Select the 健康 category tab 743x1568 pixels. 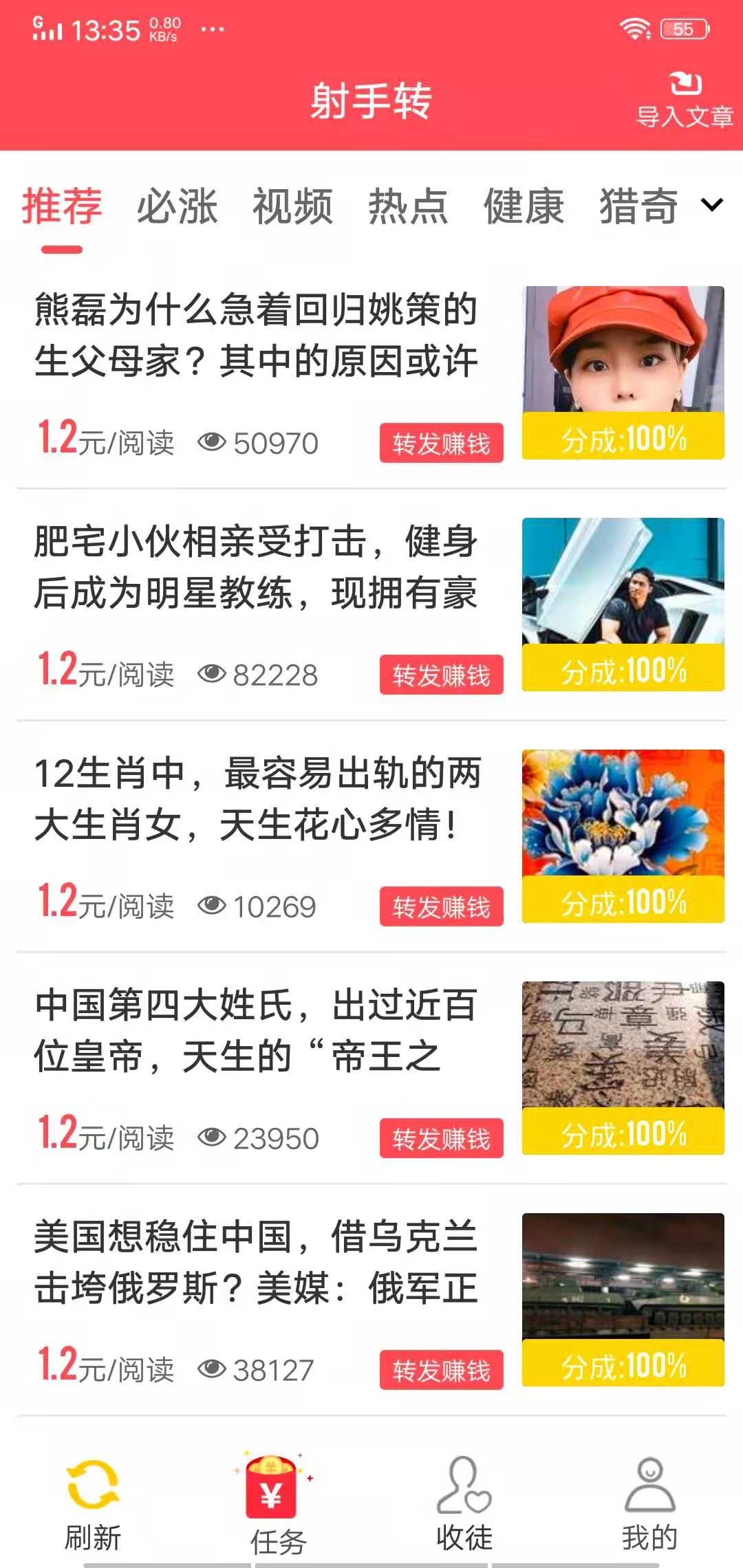coord(524,206)
